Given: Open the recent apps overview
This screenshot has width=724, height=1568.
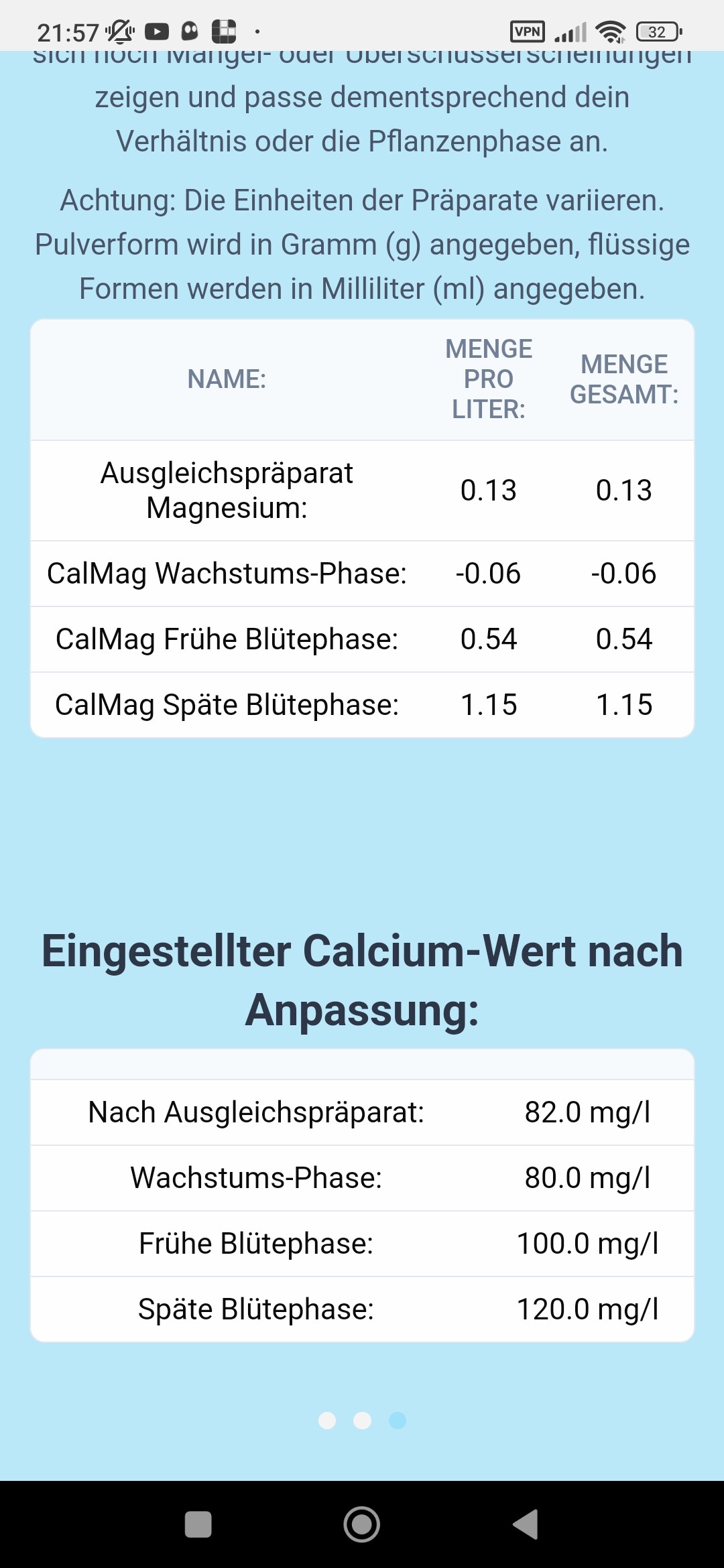Looking at the screenshot, I should coord(198,1524).
